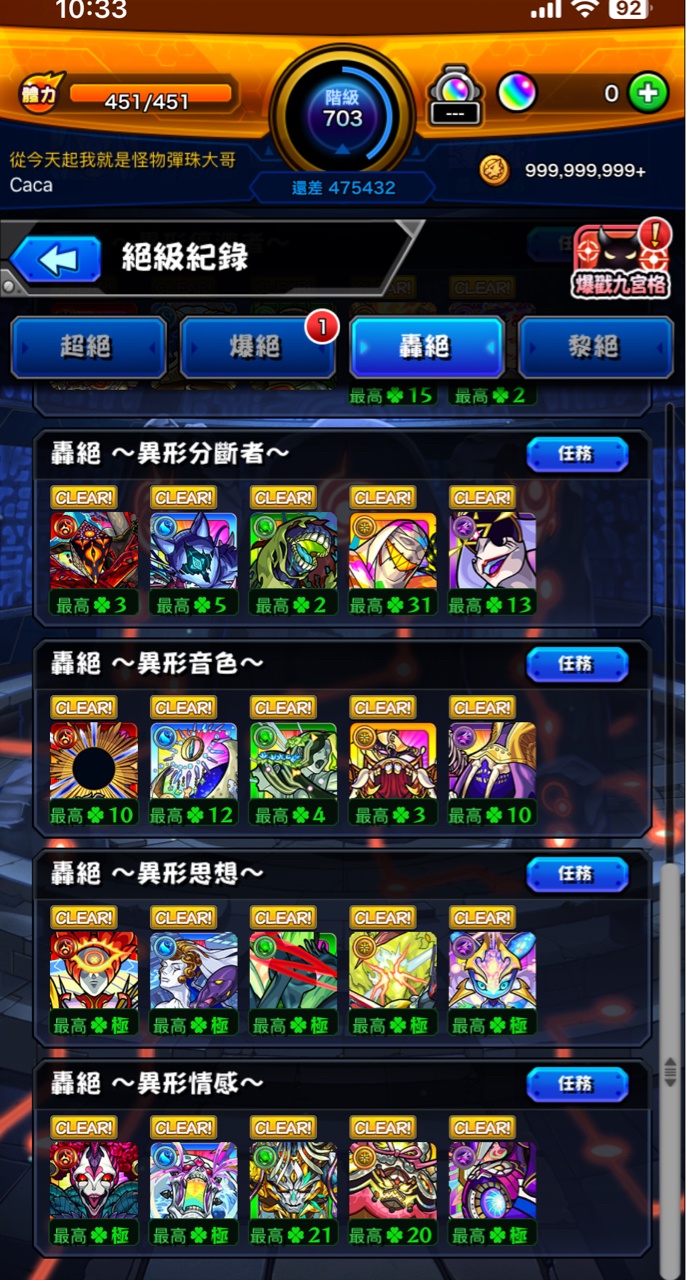Image resolution: width=686 pixels, height=1280 pixels.
Task: Select the 異形分斷者 monster with 最高 31
Action: click(x=393, y=550)
